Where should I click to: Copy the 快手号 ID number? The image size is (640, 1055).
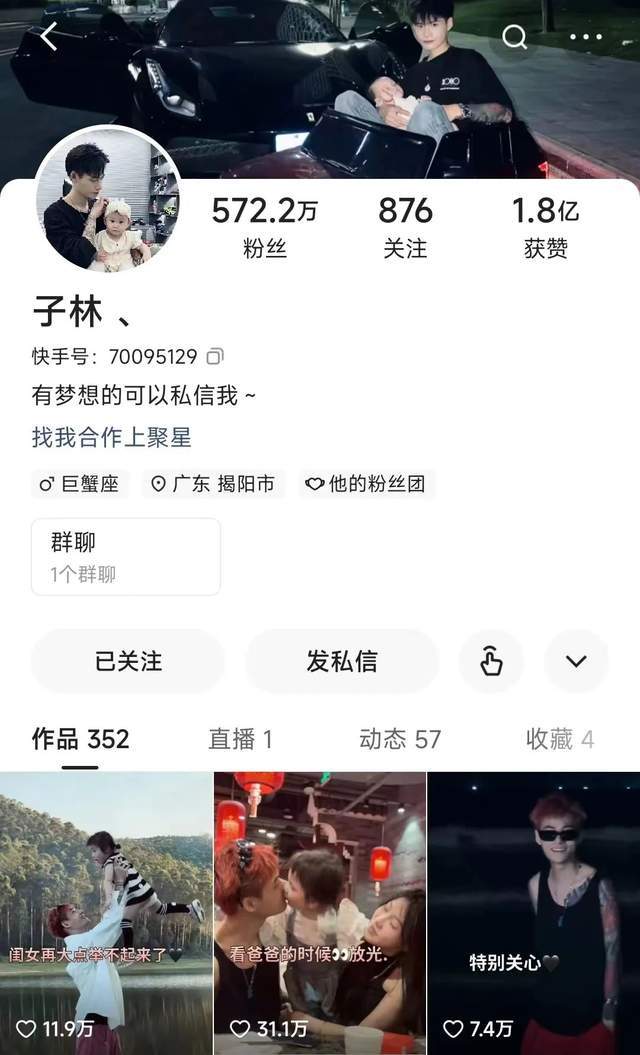(215, 356)
